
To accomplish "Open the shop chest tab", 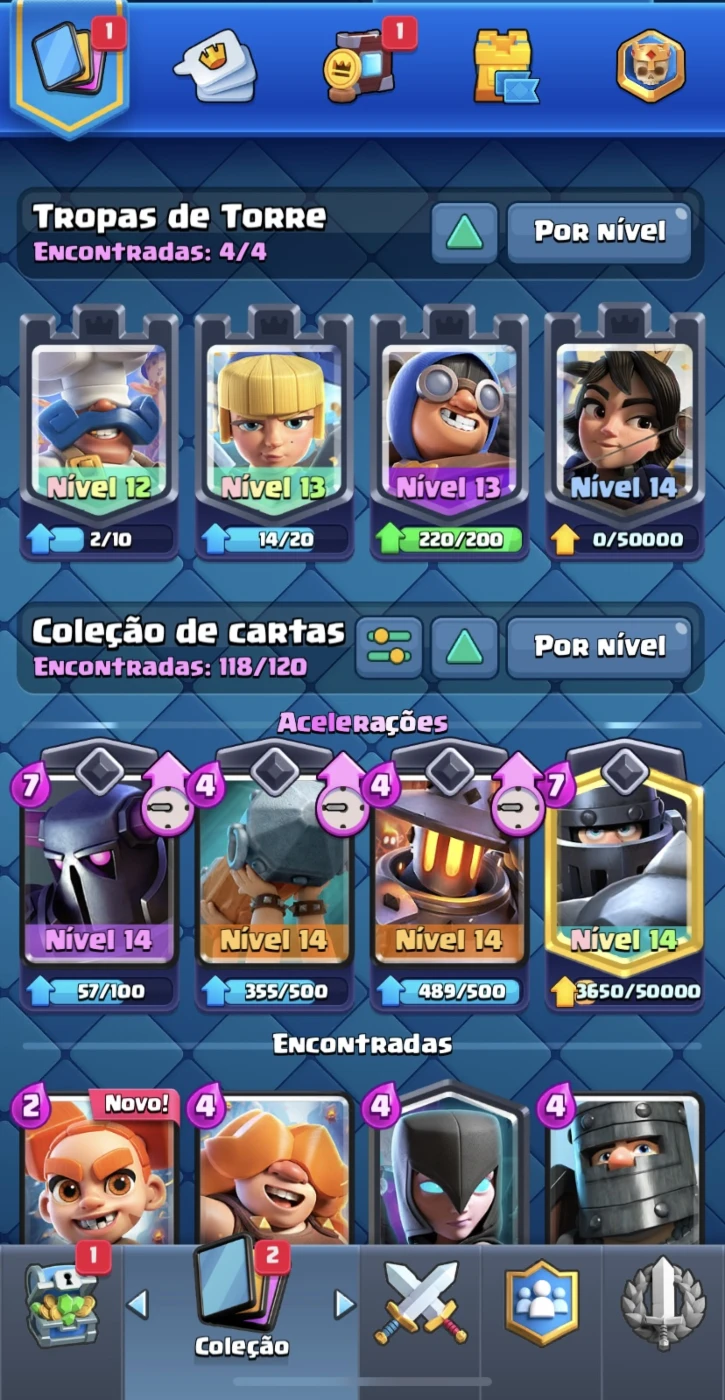I will tap(60, 1310).
